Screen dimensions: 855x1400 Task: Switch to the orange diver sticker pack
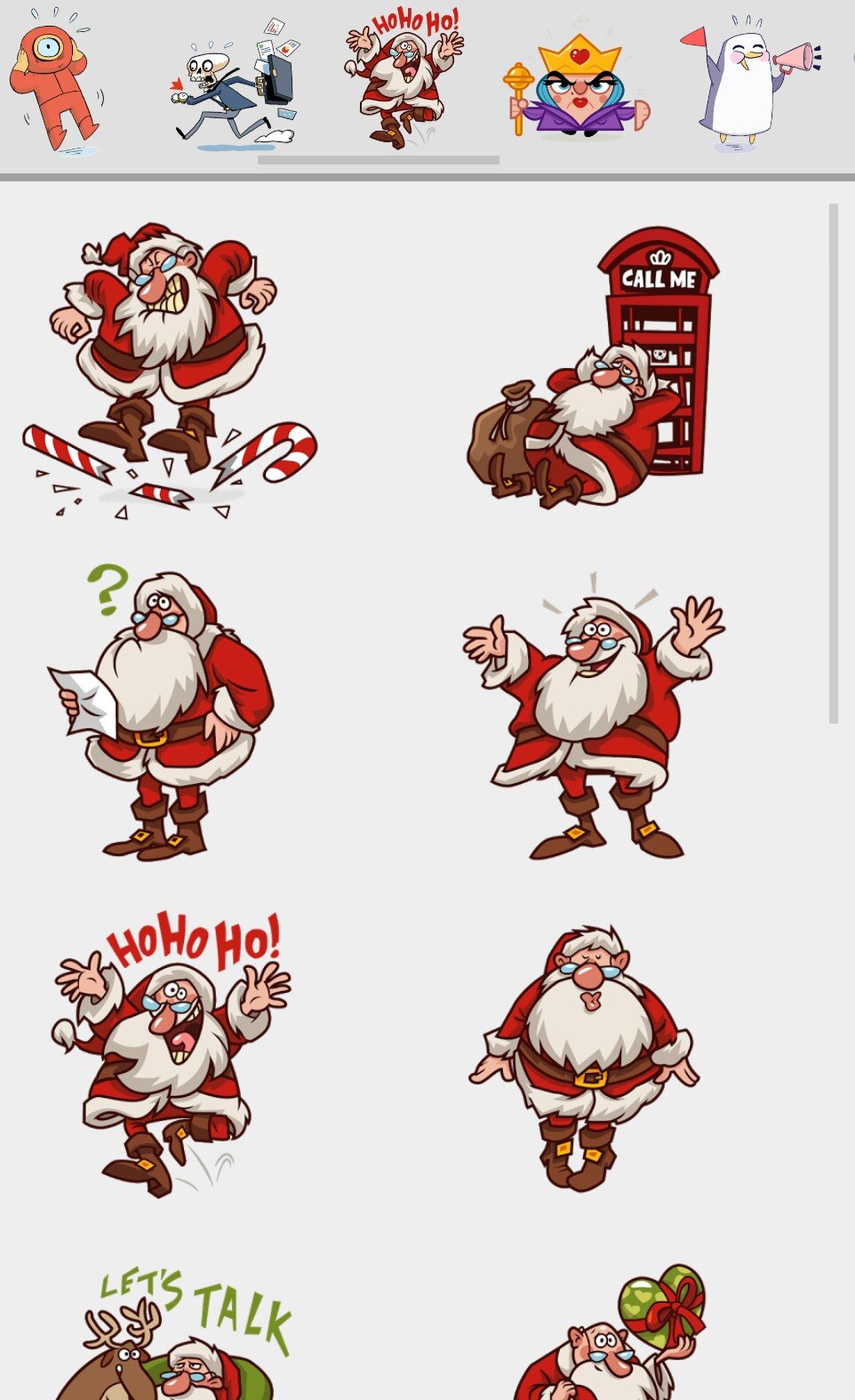pos(55,82)
